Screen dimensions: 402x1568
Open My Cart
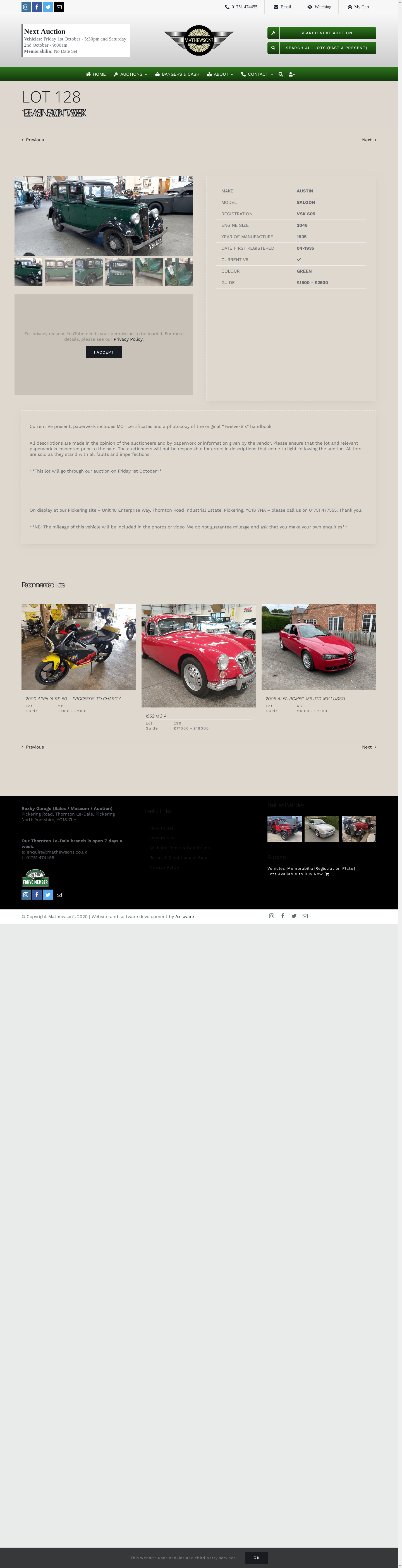tap(358, 7)
